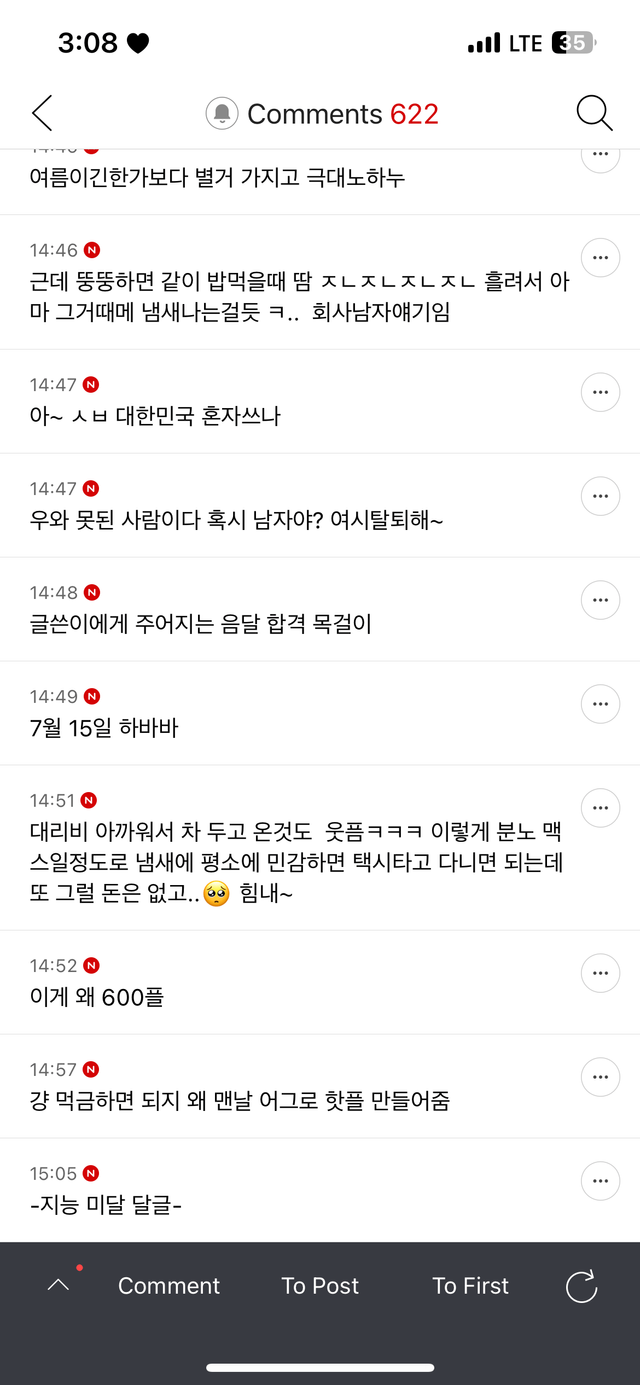Go back from the comments page
This screenshot has height=1385, width=640.
point(42,114)
